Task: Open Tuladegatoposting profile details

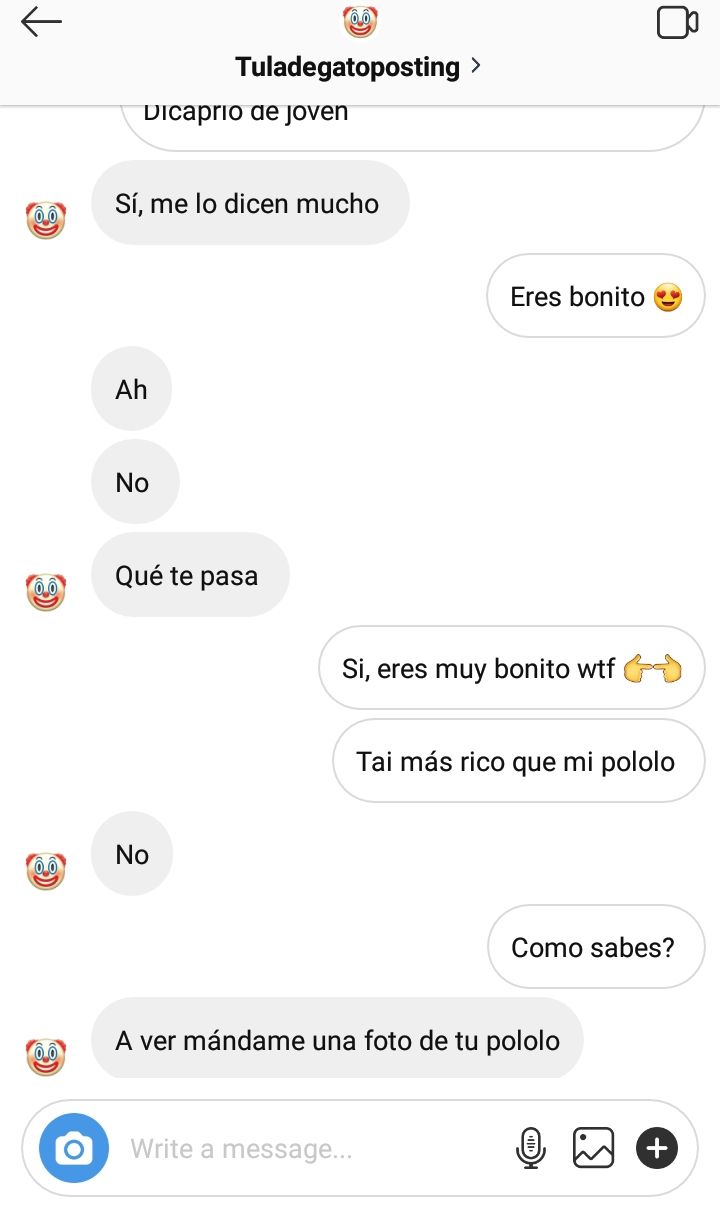Action: click(x=358, y=67)
